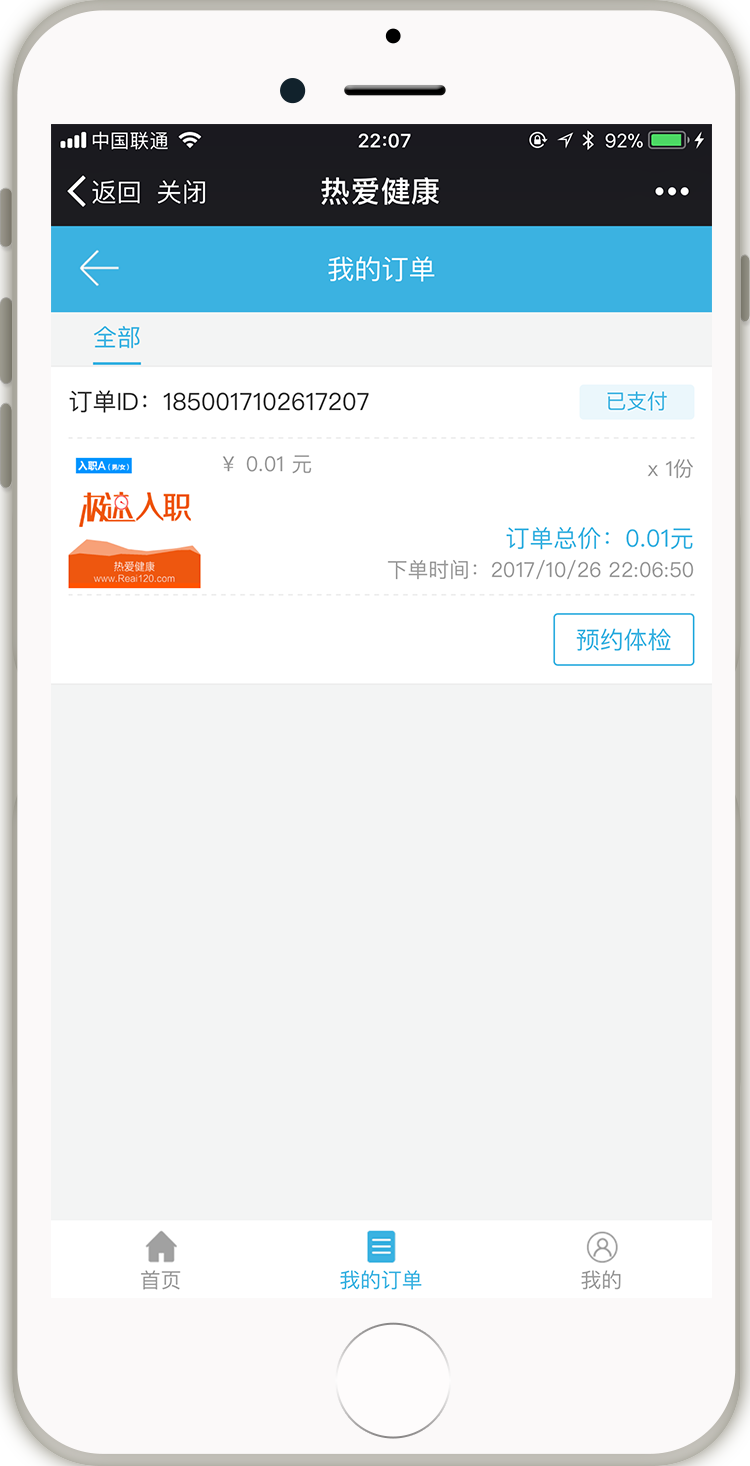Switch to the 我的订单 bottom tab
750x1466 pixels.
tap(381, 1260)
